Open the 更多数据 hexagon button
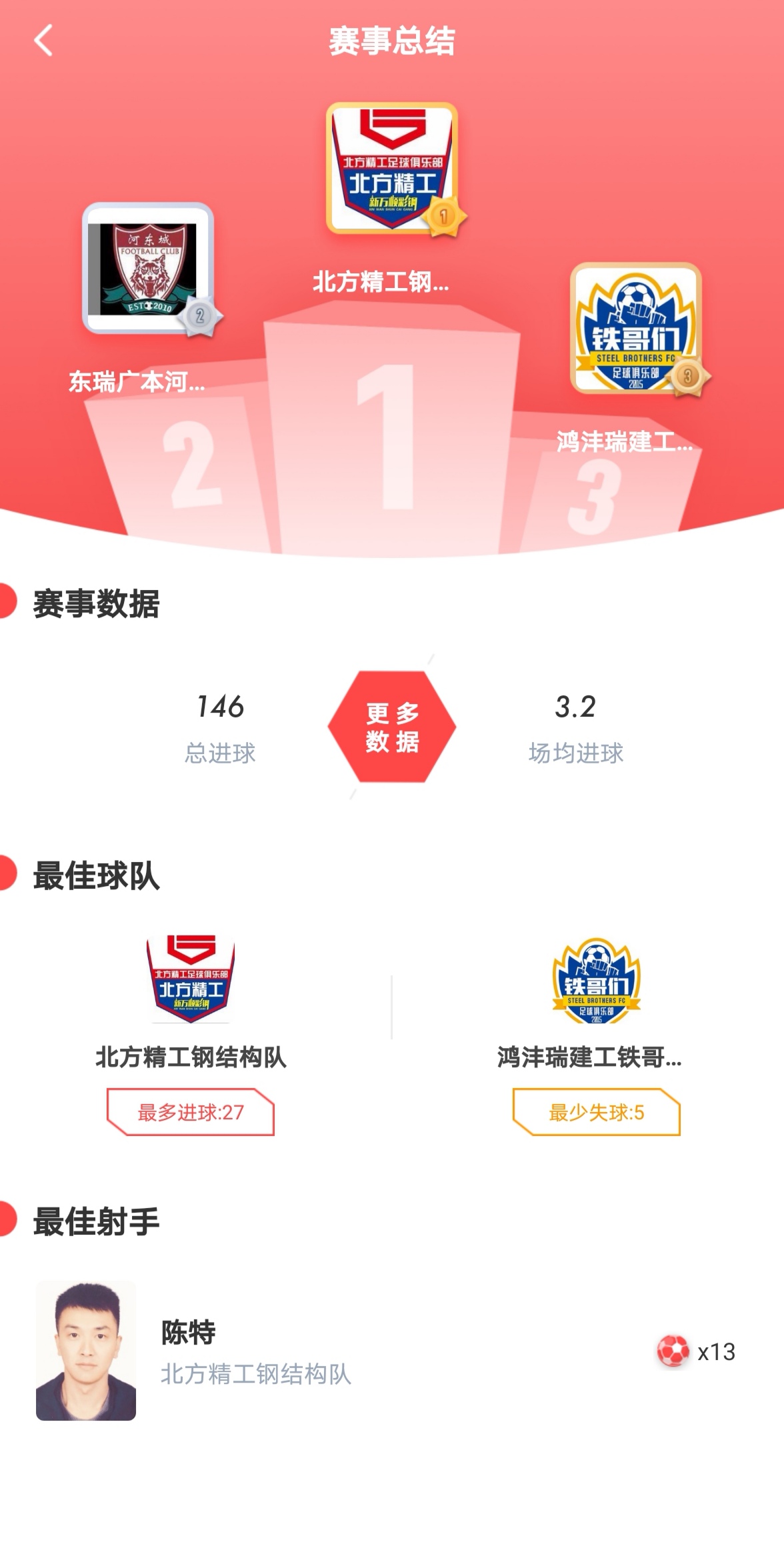Screen dimensions: 784x1548 pos(391,727)
